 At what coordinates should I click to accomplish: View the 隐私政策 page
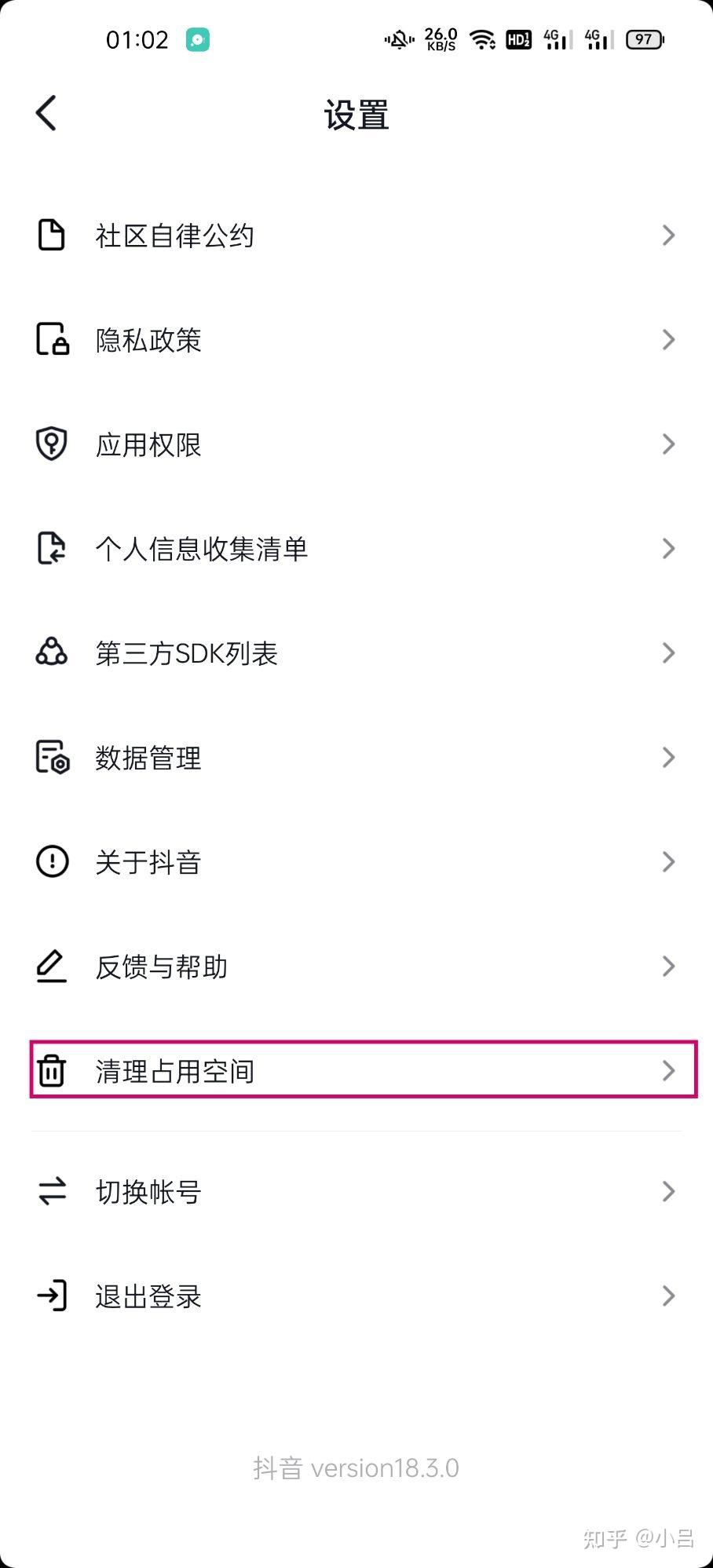(149, 340)
